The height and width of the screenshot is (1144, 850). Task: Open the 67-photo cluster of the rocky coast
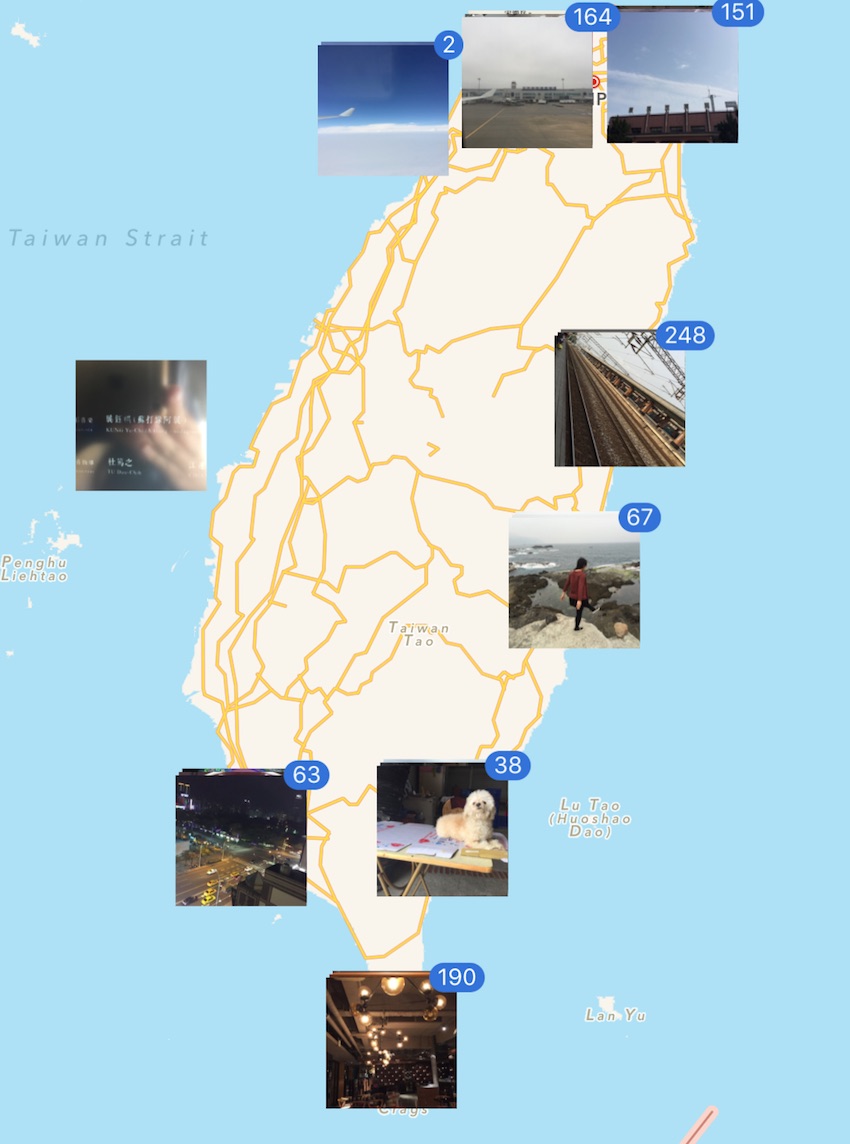pos(574,582)
